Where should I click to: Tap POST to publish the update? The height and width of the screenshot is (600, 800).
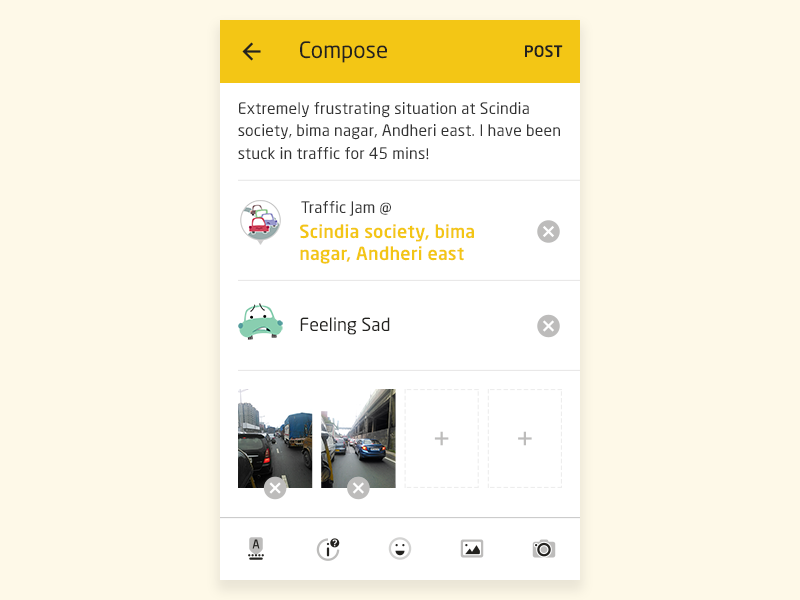coord(543,52)
